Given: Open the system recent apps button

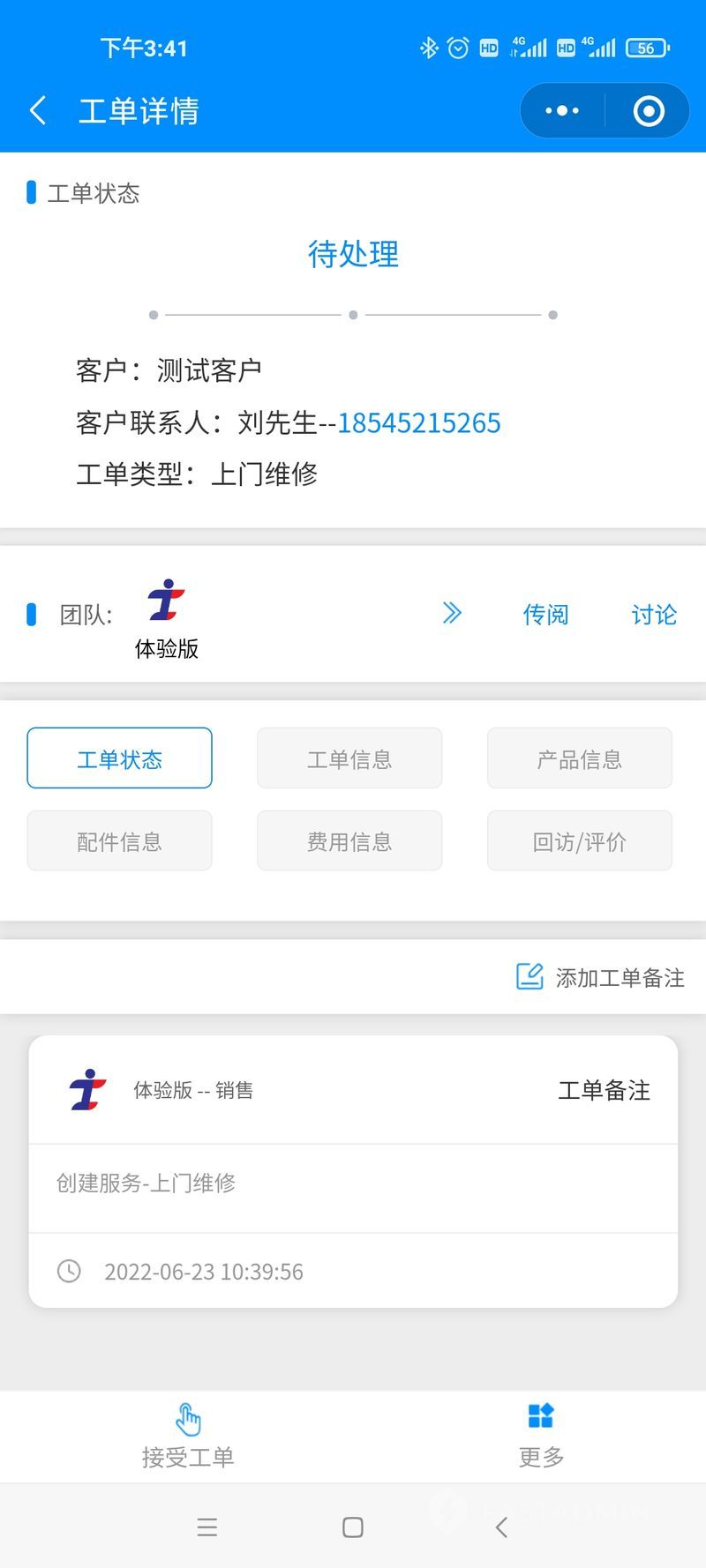Looking at the screenshot, I should pyautogui.click(x=207, y=1527).
